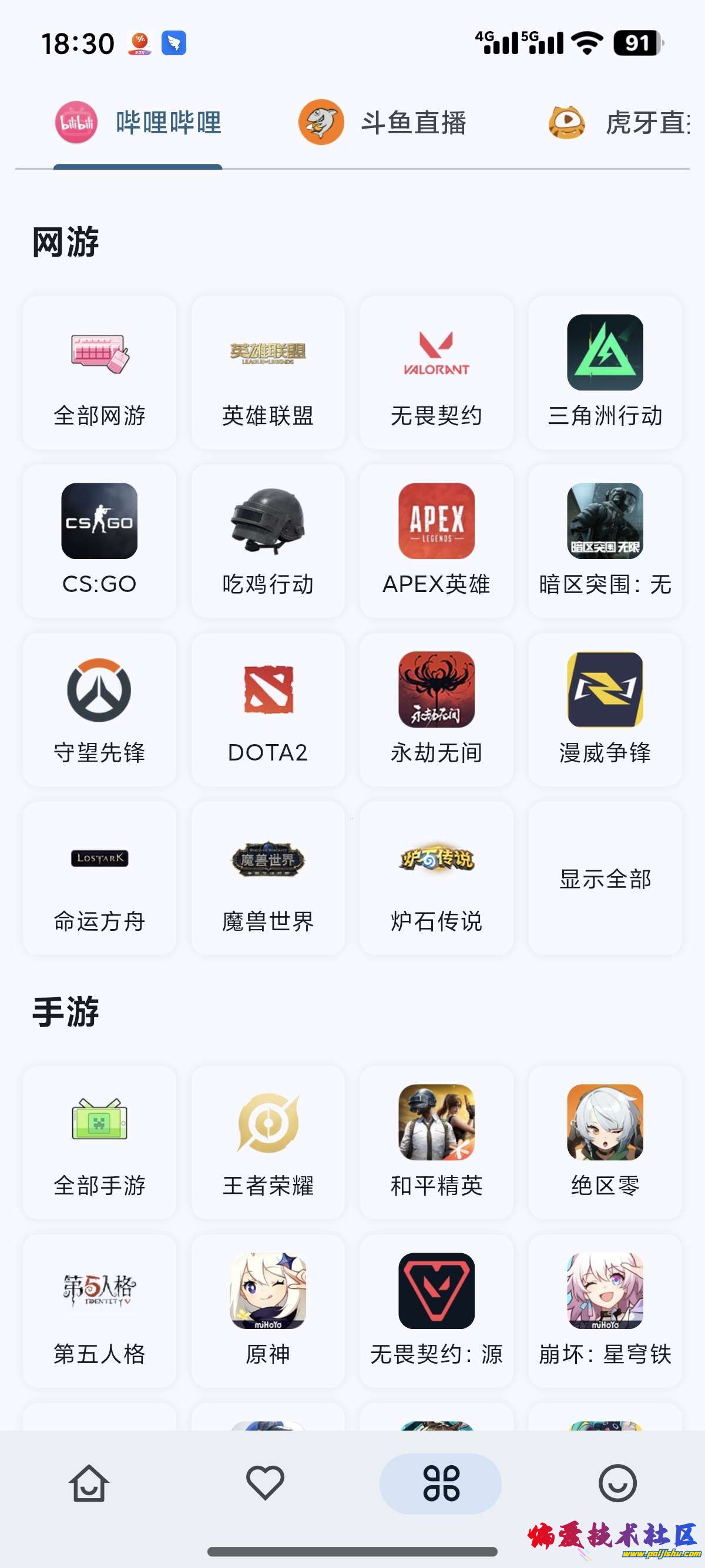Open the 无畏契约 game category
This screenshot has height=1568, width=705.
(x=437, y=372)
